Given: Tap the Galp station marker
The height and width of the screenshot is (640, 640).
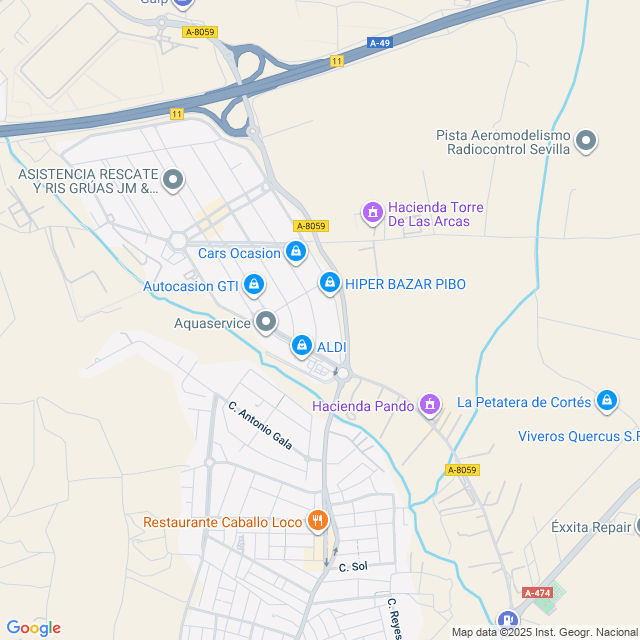Looking at the screenshot, I should (182, 3).
